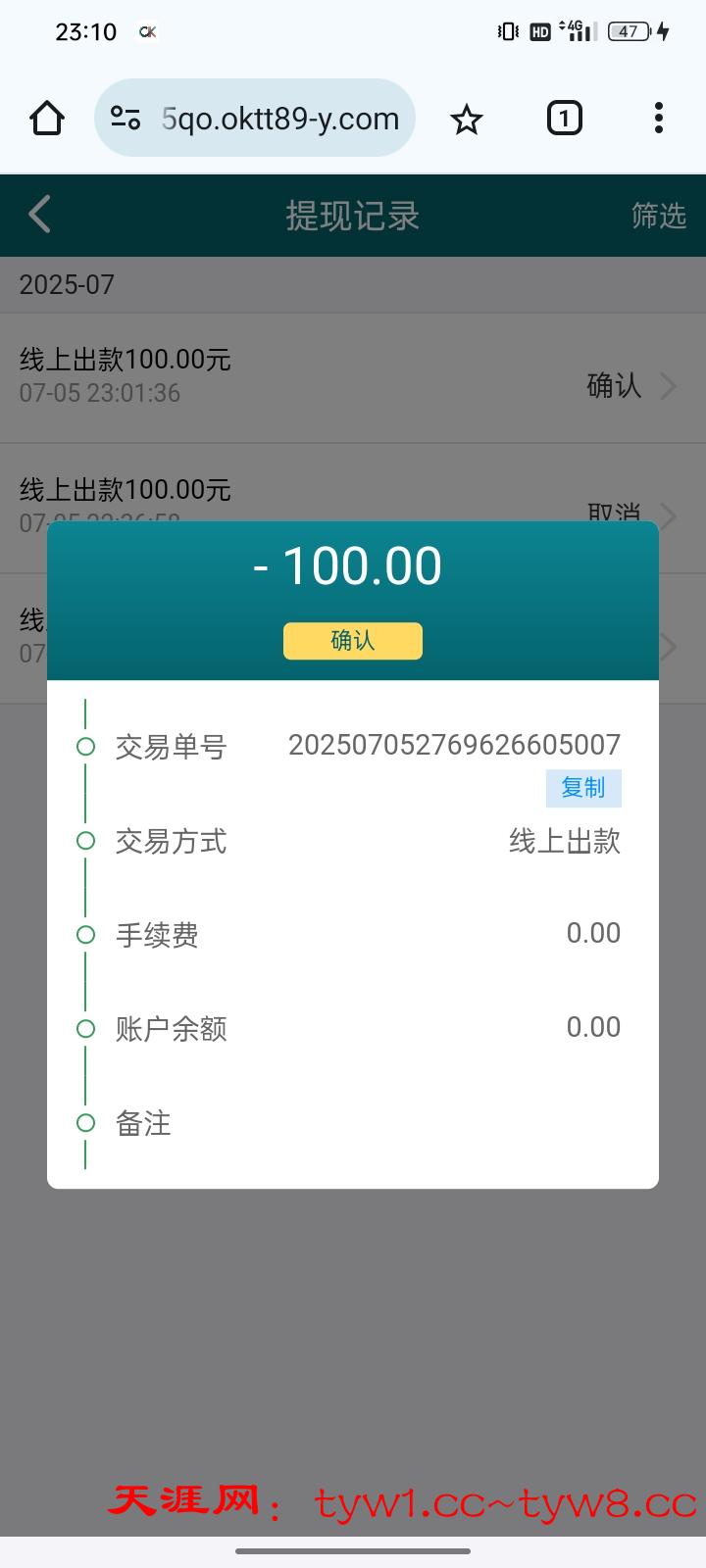The height and width of the screenshot is (1568, 706).
Task: Bookmark this page with the star
Action: (x=467, y=120)
